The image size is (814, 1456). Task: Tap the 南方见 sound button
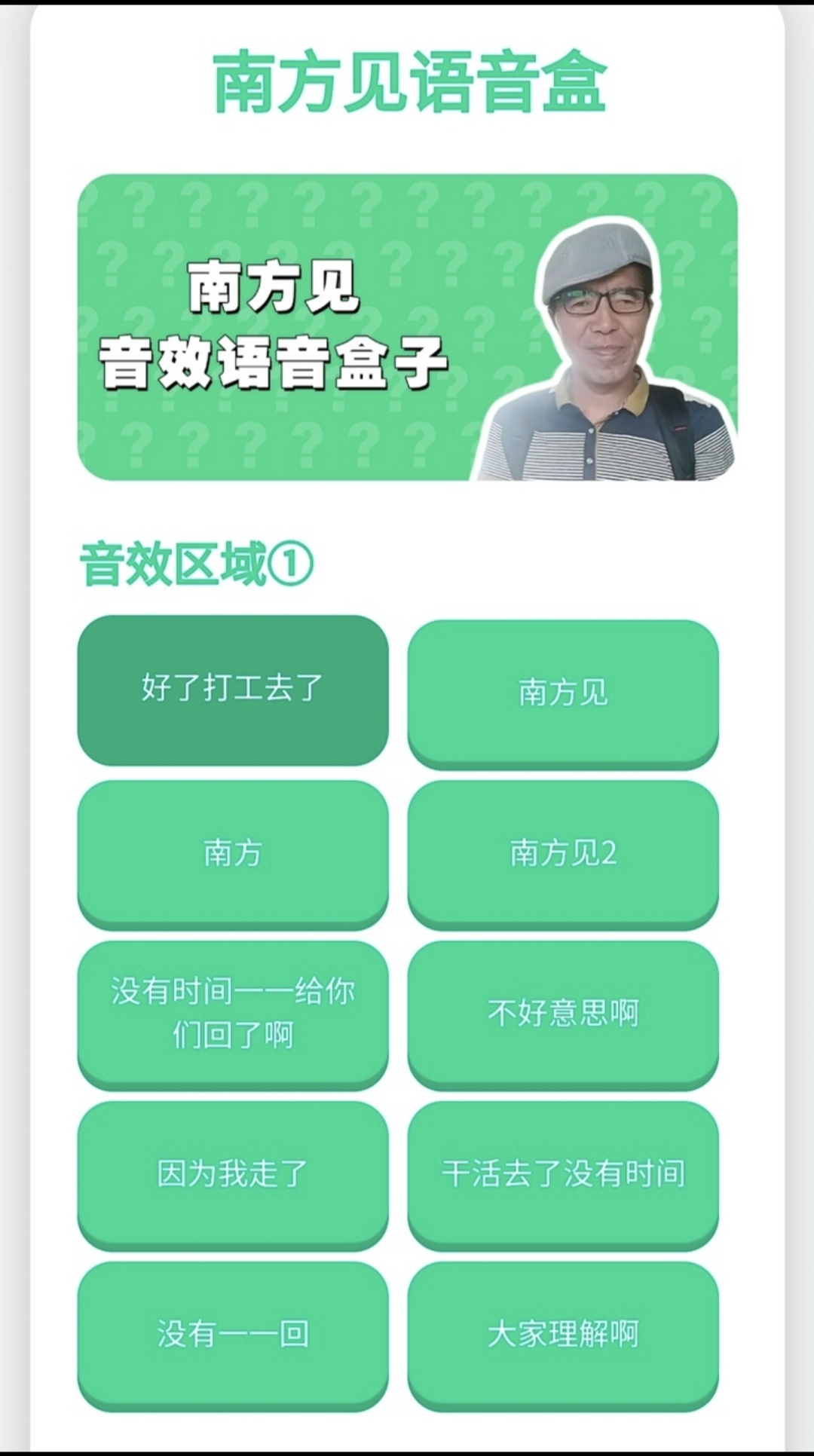[x=563, y=693]
